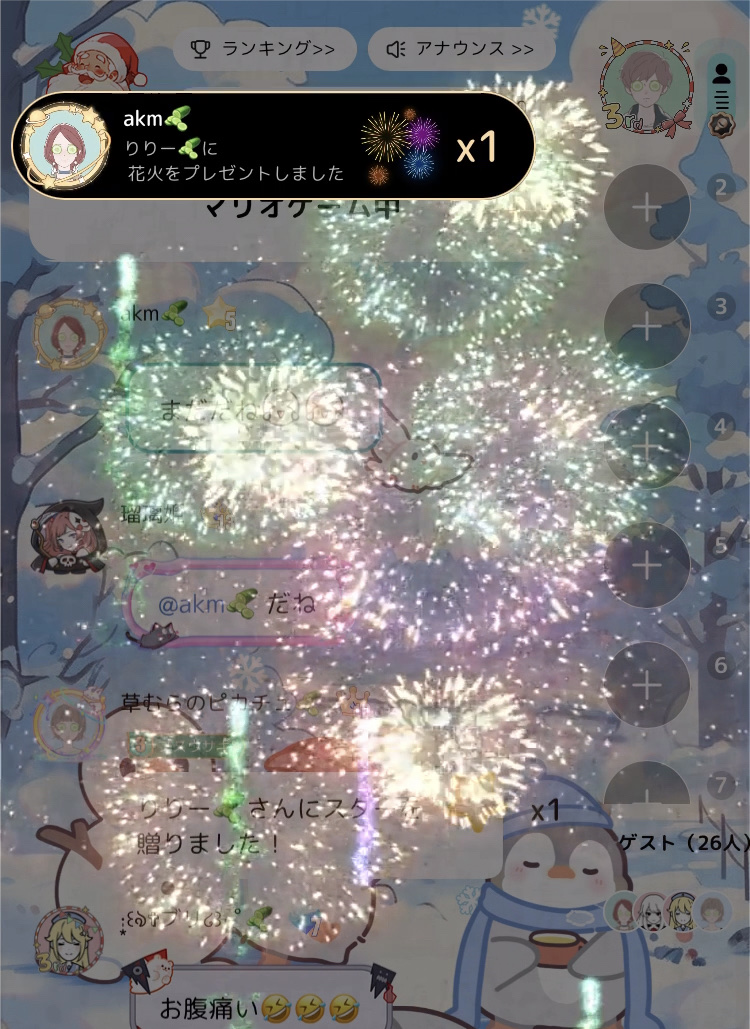This screenshot has width=750, height=1029.
Task: Join empty seat number 5
Action: click(x=647, y=565)
